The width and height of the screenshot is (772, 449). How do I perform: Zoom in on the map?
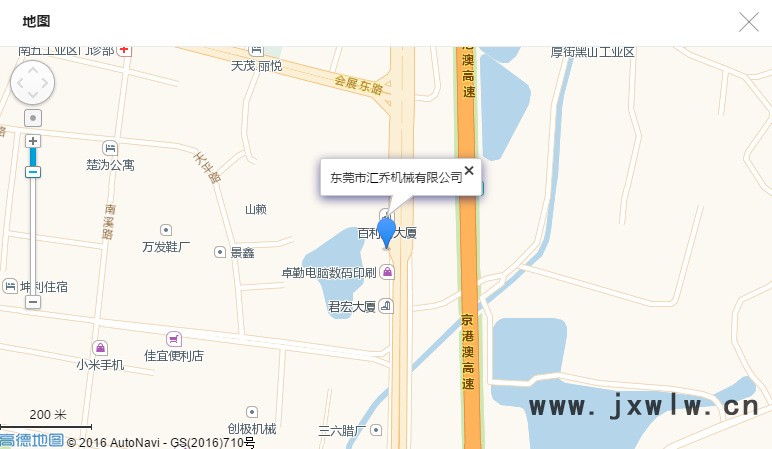(33, 141)
